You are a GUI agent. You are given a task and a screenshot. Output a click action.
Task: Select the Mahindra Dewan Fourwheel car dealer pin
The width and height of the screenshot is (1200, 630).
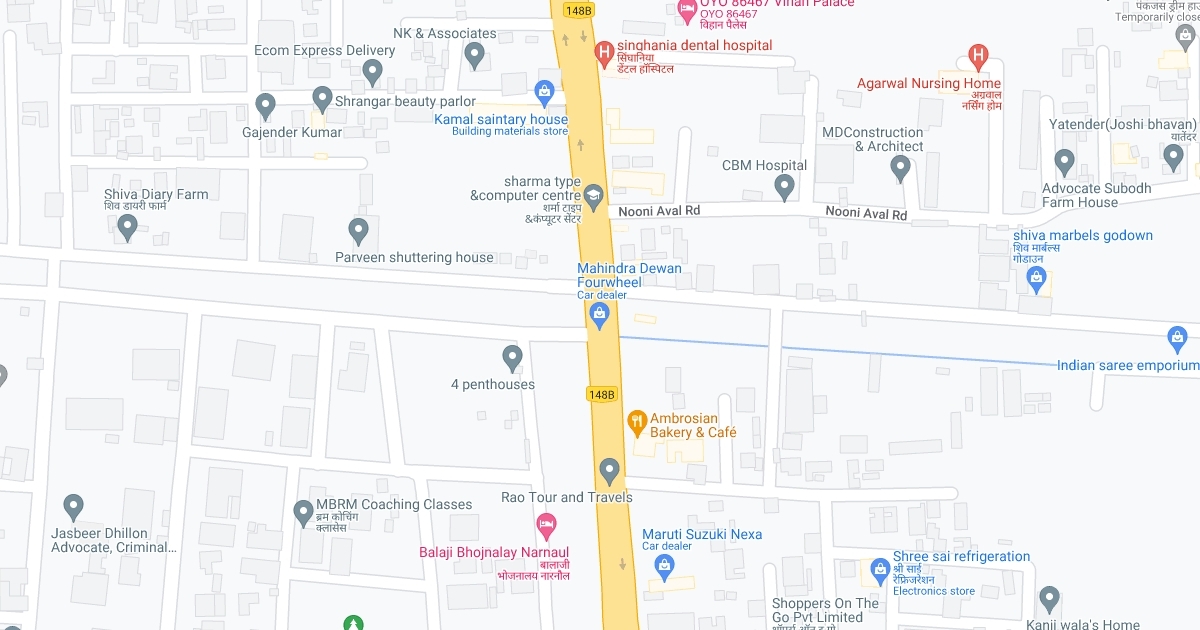tap(599, 317)
